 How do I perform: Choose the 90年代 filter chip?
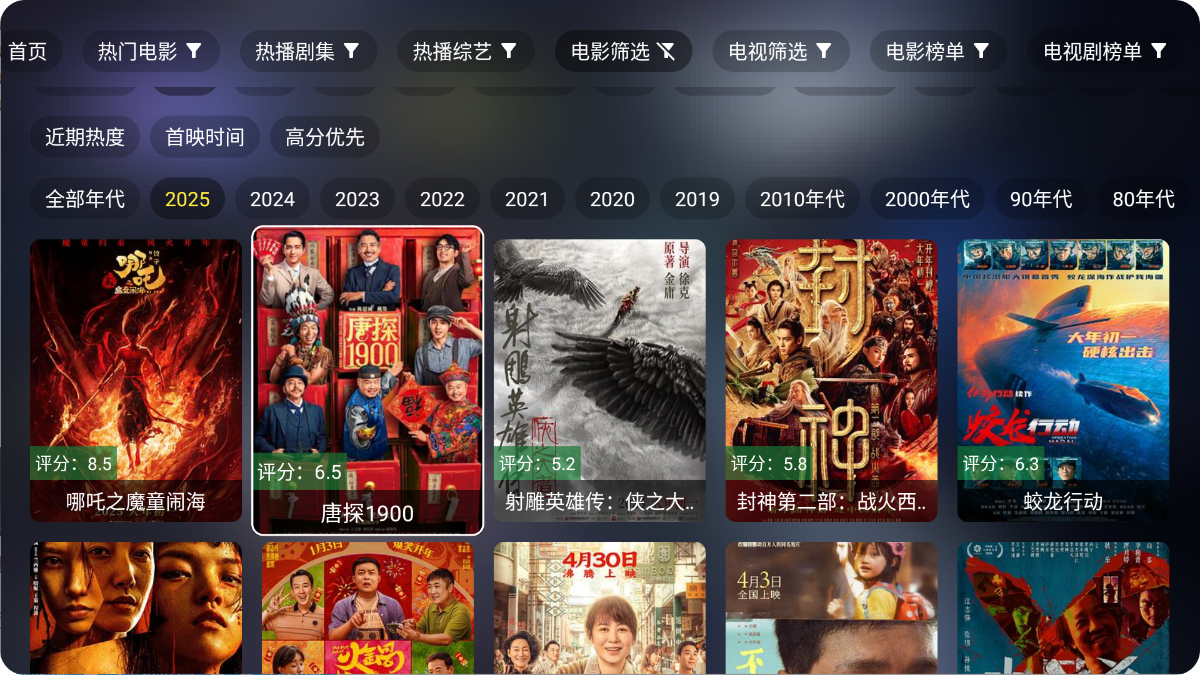1040,199
